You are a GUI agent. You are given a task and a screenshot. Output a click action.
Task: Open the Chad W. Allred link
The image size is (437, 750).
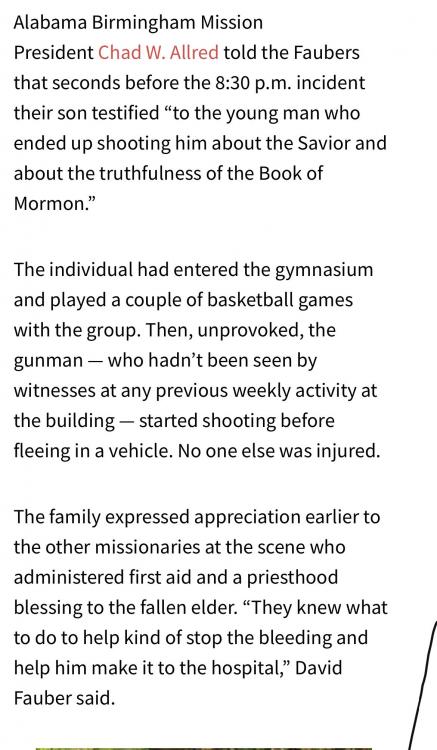pos(158,52)
